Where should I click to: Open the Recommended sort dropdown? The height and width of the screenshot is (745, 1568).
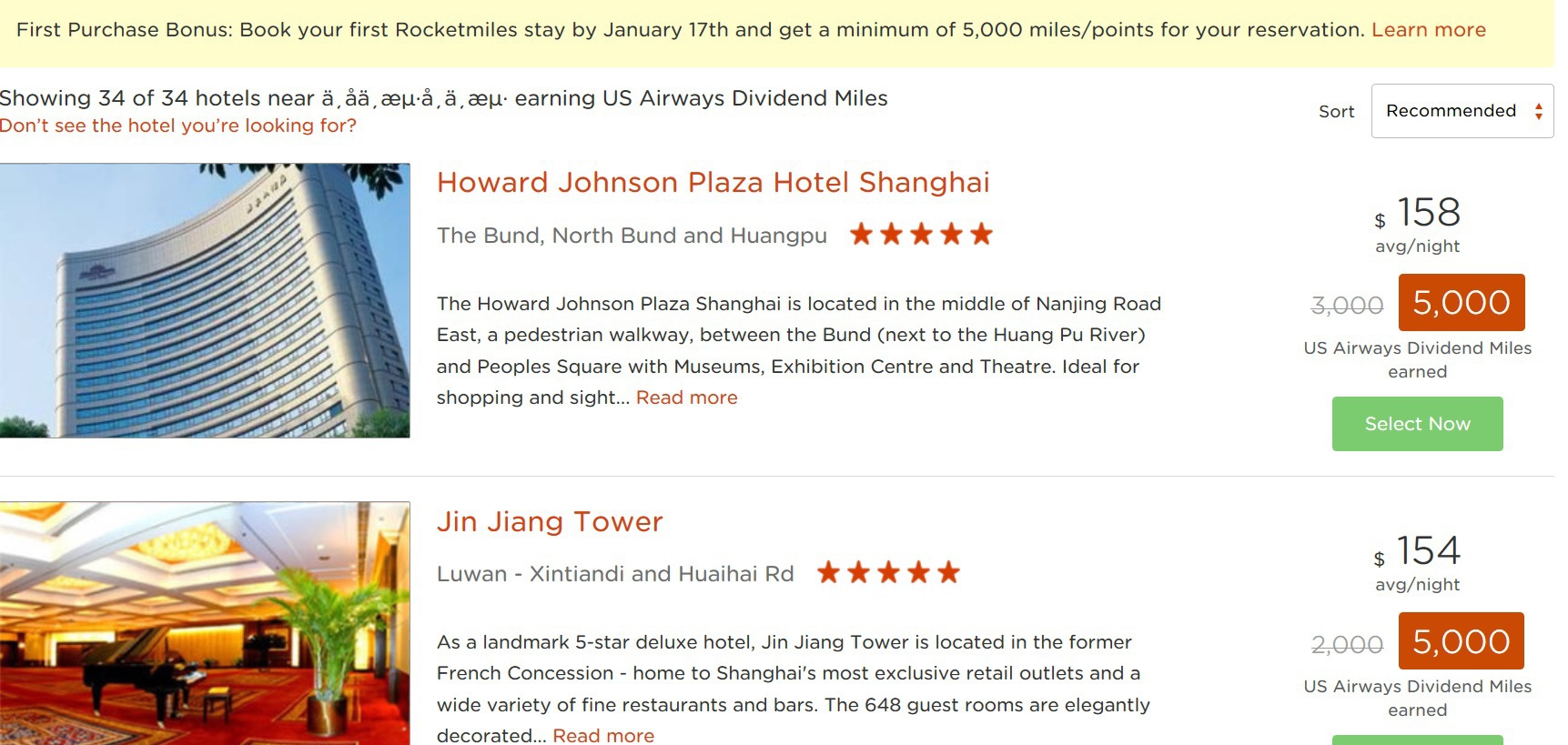point(1462,111)
